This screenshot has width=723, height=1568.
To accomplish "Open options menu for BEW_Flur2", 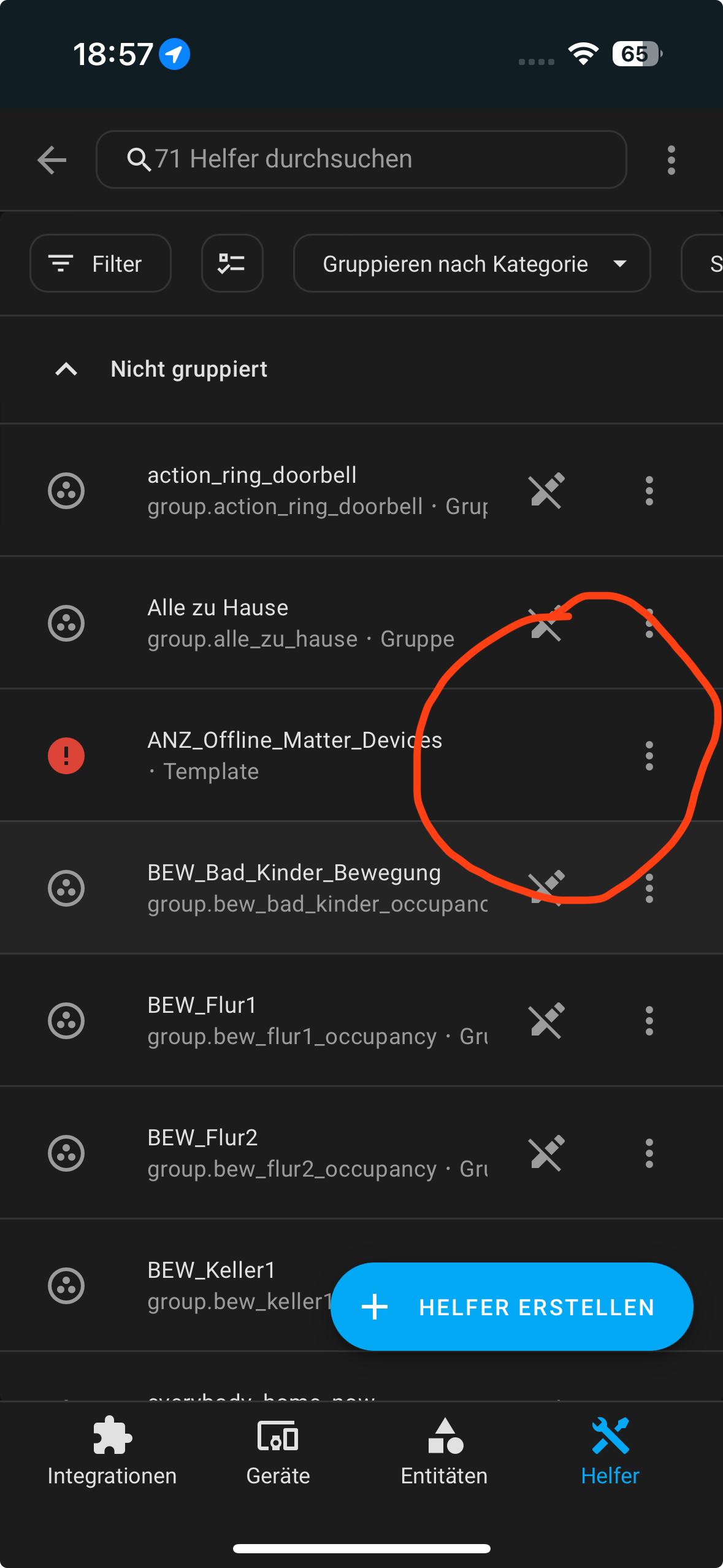I will pyautogui.click(x=649, y=1153).
